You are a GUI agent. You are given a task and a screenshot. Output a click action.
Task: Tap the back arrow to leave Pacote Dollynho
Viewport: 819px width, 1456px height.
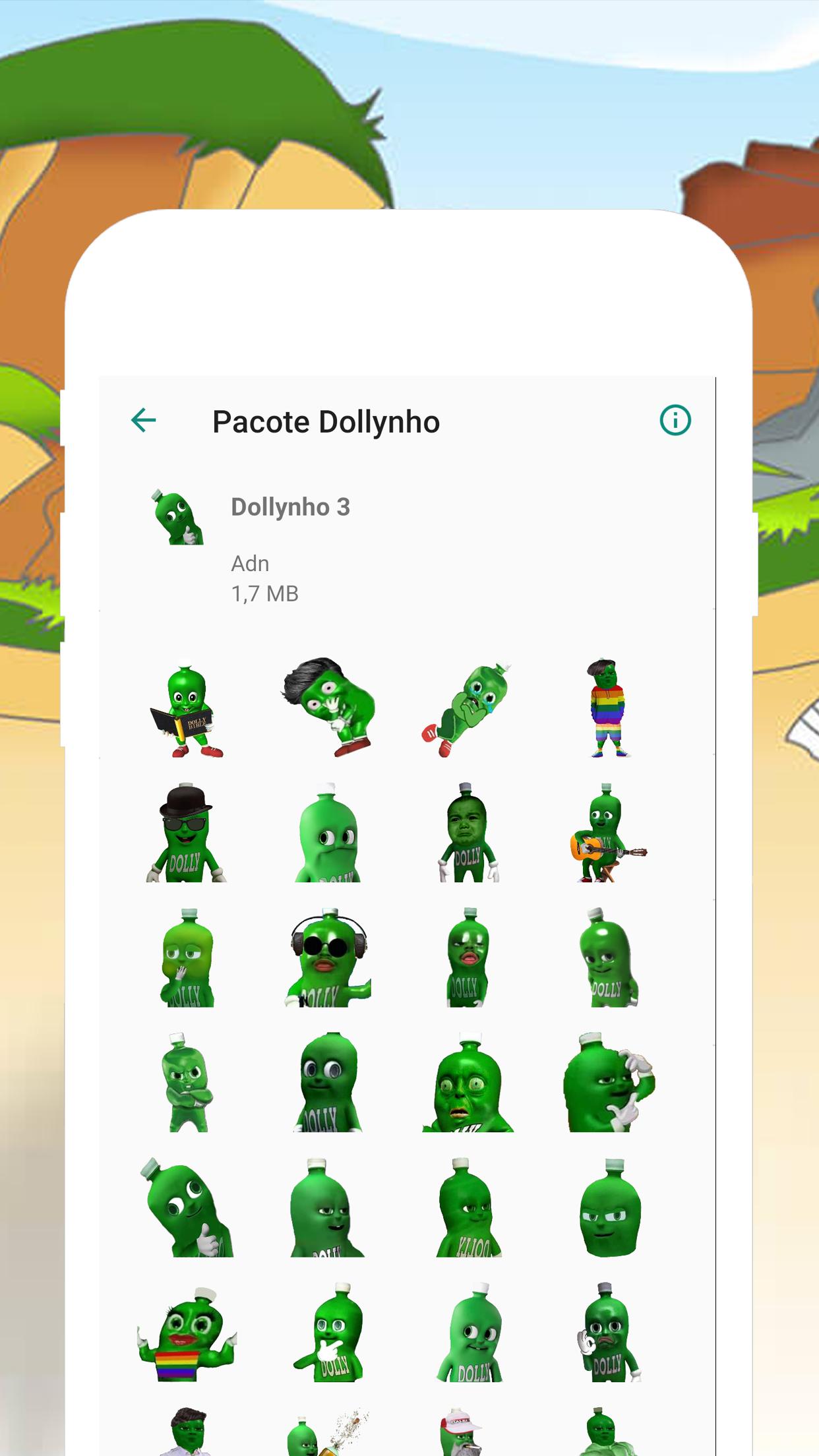tap(144, 420)
